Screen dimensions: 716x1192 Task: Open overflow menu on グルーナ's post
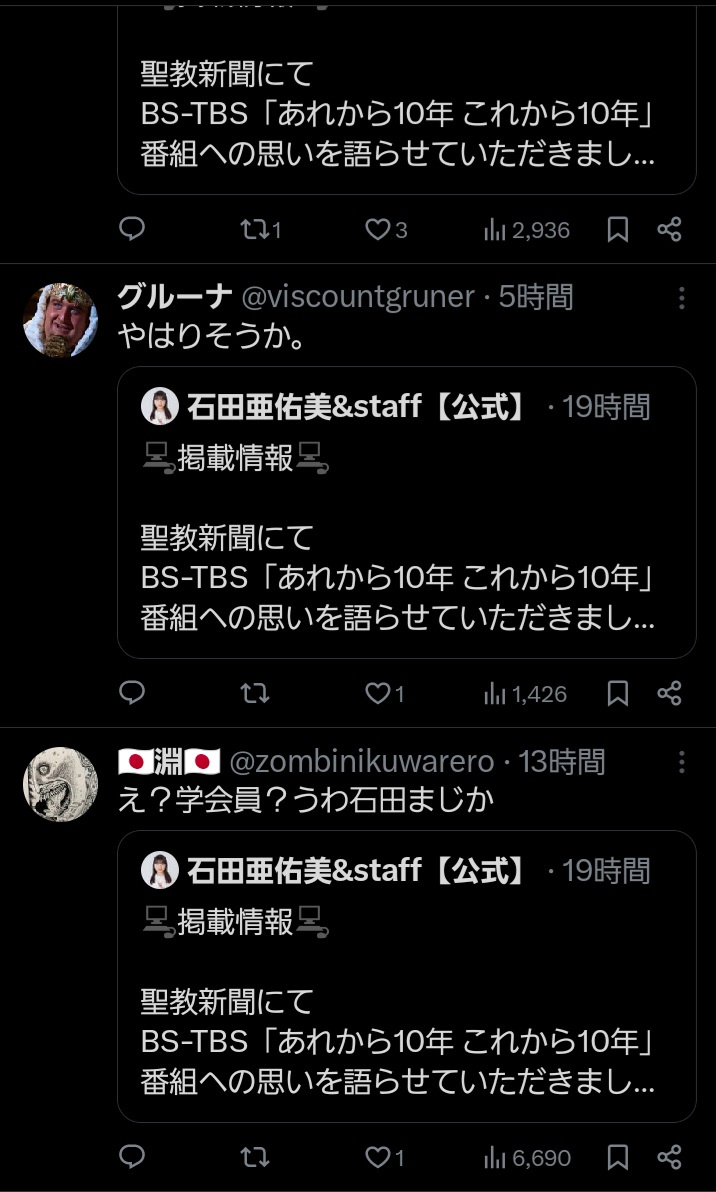pyautogui.click(x=681, y=297)
